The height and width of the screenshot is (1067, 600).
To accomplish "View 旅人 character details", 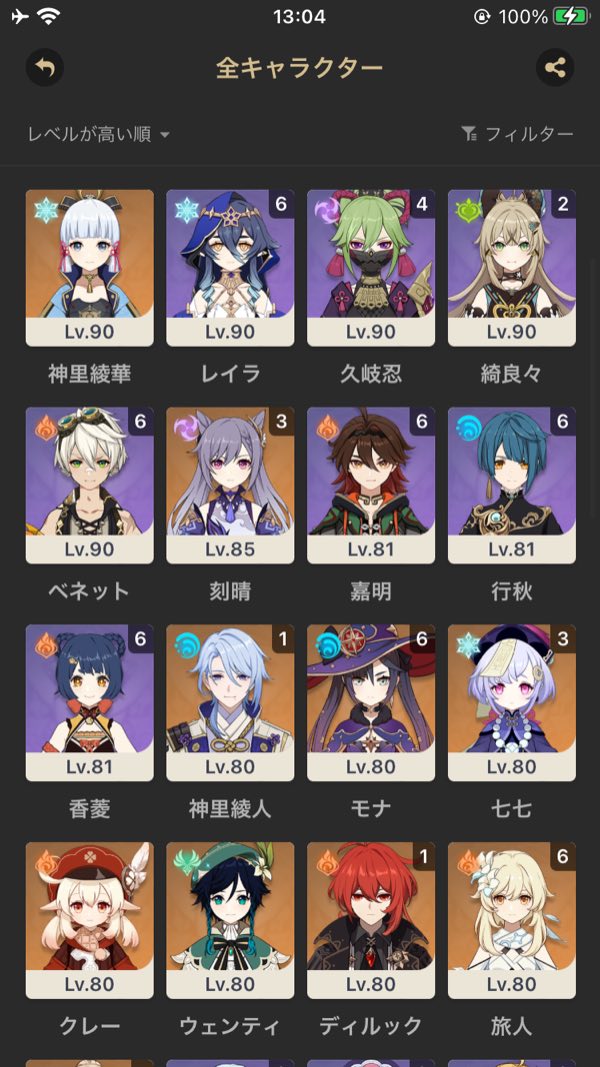I will (x=512, y=919).
